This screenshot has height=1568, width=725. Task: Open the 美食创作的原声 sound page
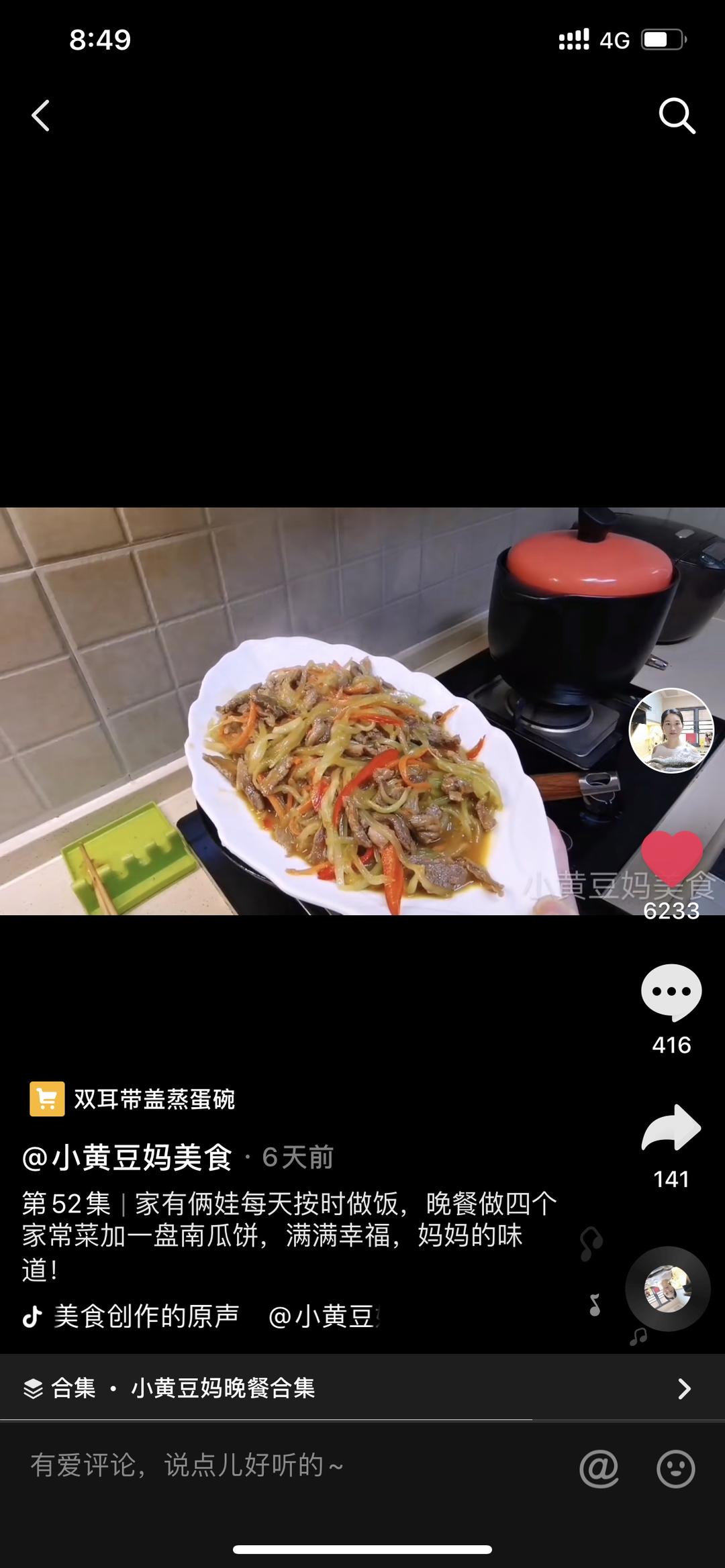pos(146,1316)
